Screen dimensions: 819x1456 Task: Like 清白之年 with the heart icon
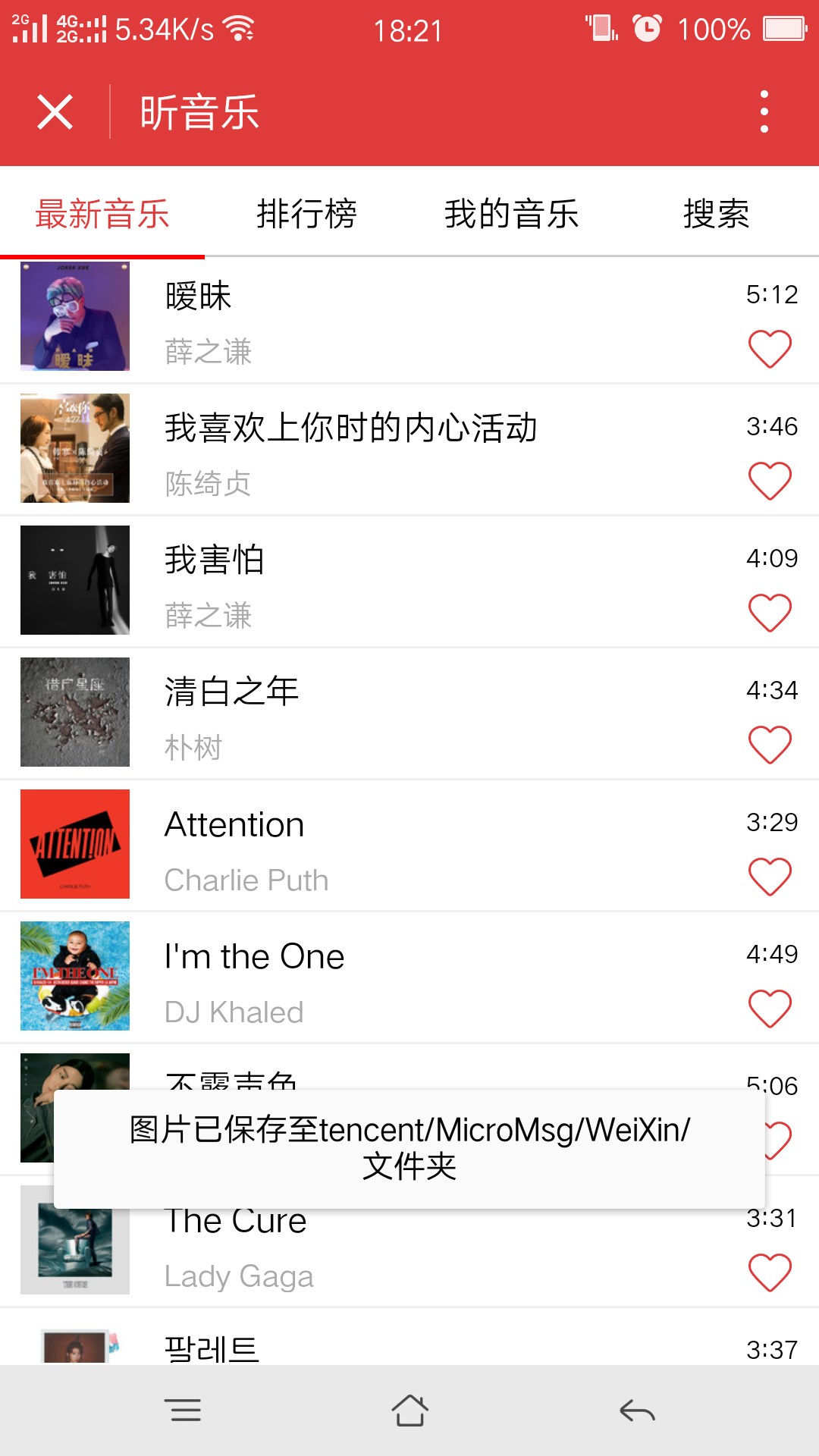(x=770, y=745)
